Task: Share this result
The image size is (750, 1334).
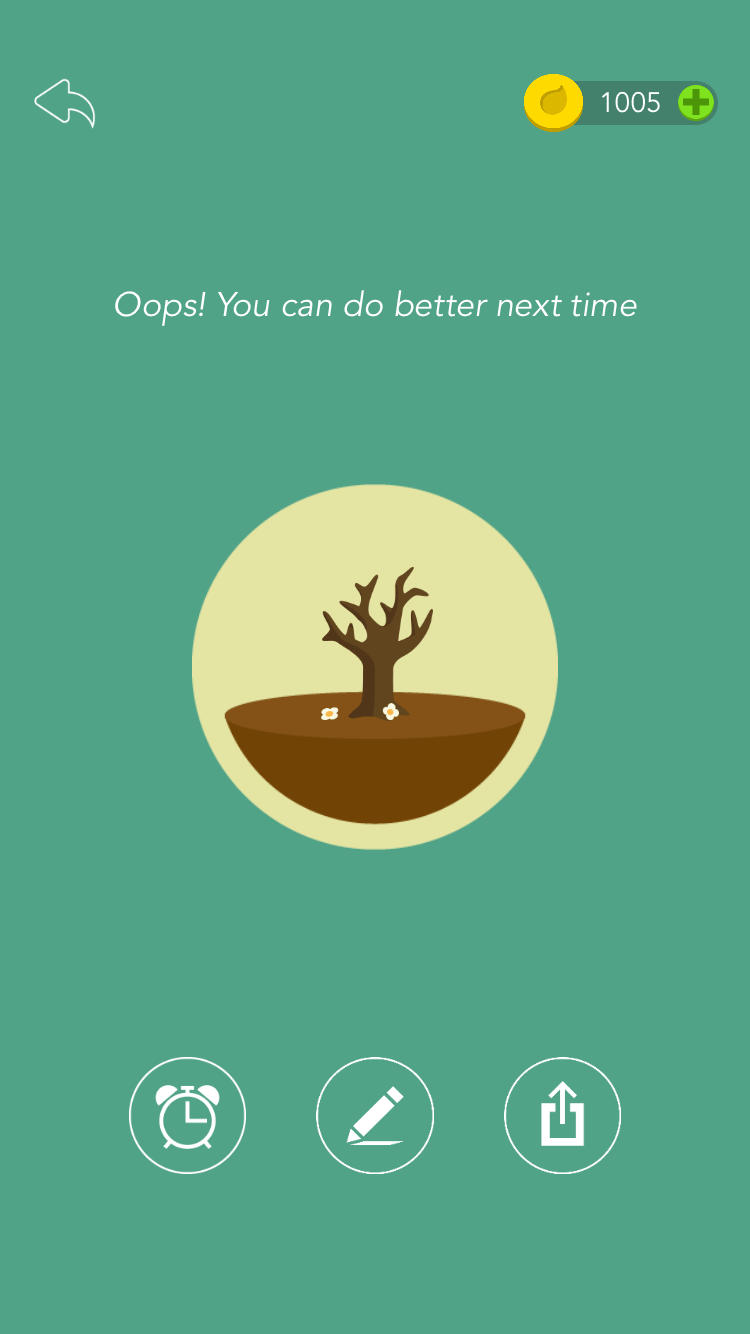Action: pos(562,1115)
